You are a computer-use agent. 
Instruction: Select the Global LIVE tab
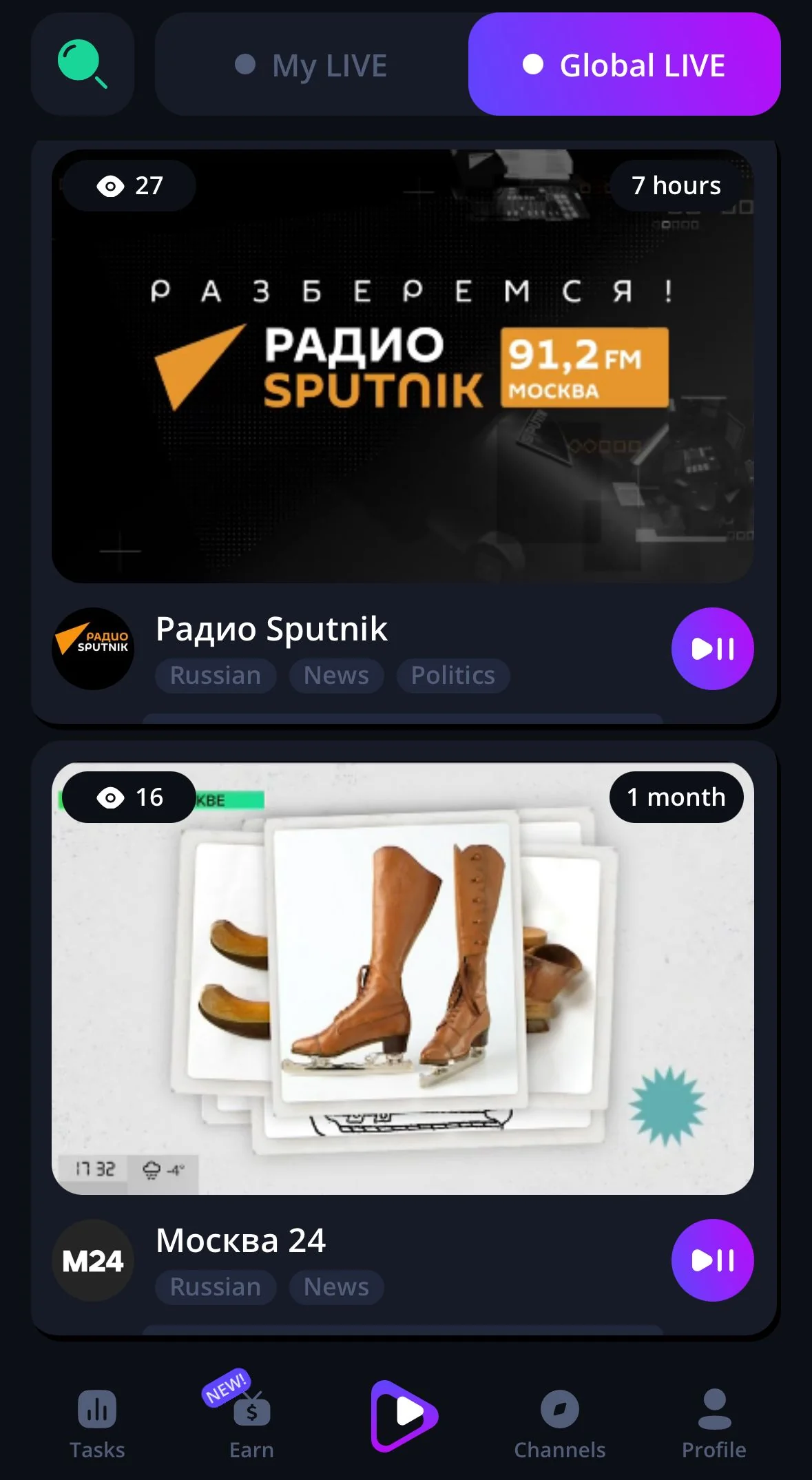tap(624, 64)
